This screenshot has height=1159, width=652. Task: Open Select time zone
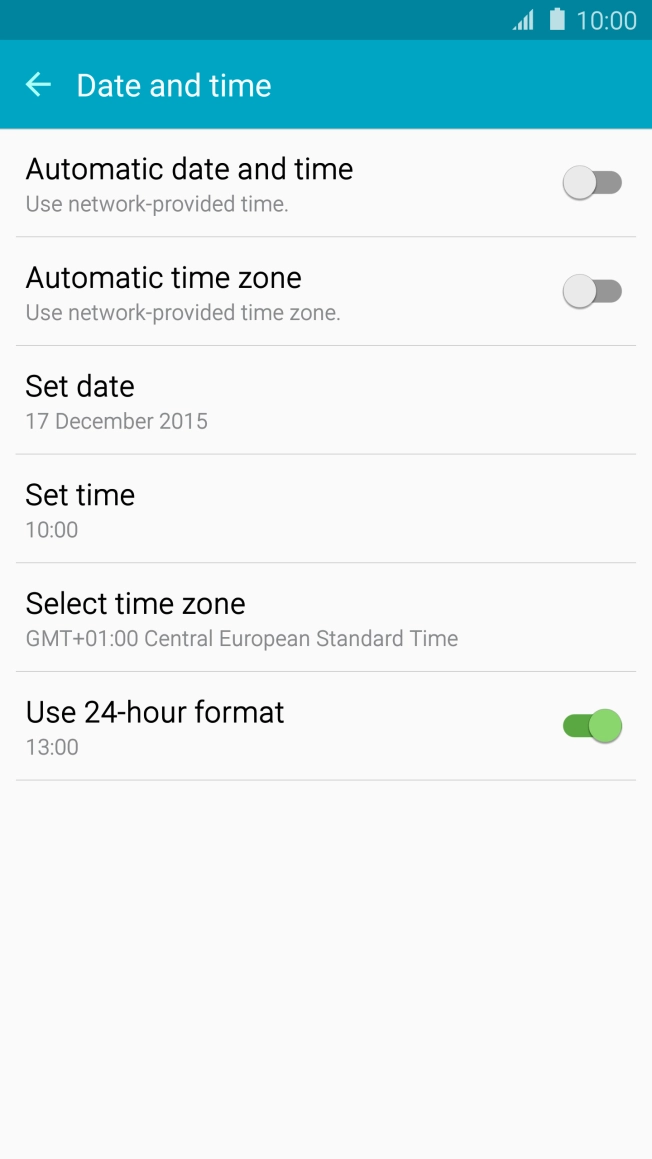pyautogui.click(x=325, y=619)
